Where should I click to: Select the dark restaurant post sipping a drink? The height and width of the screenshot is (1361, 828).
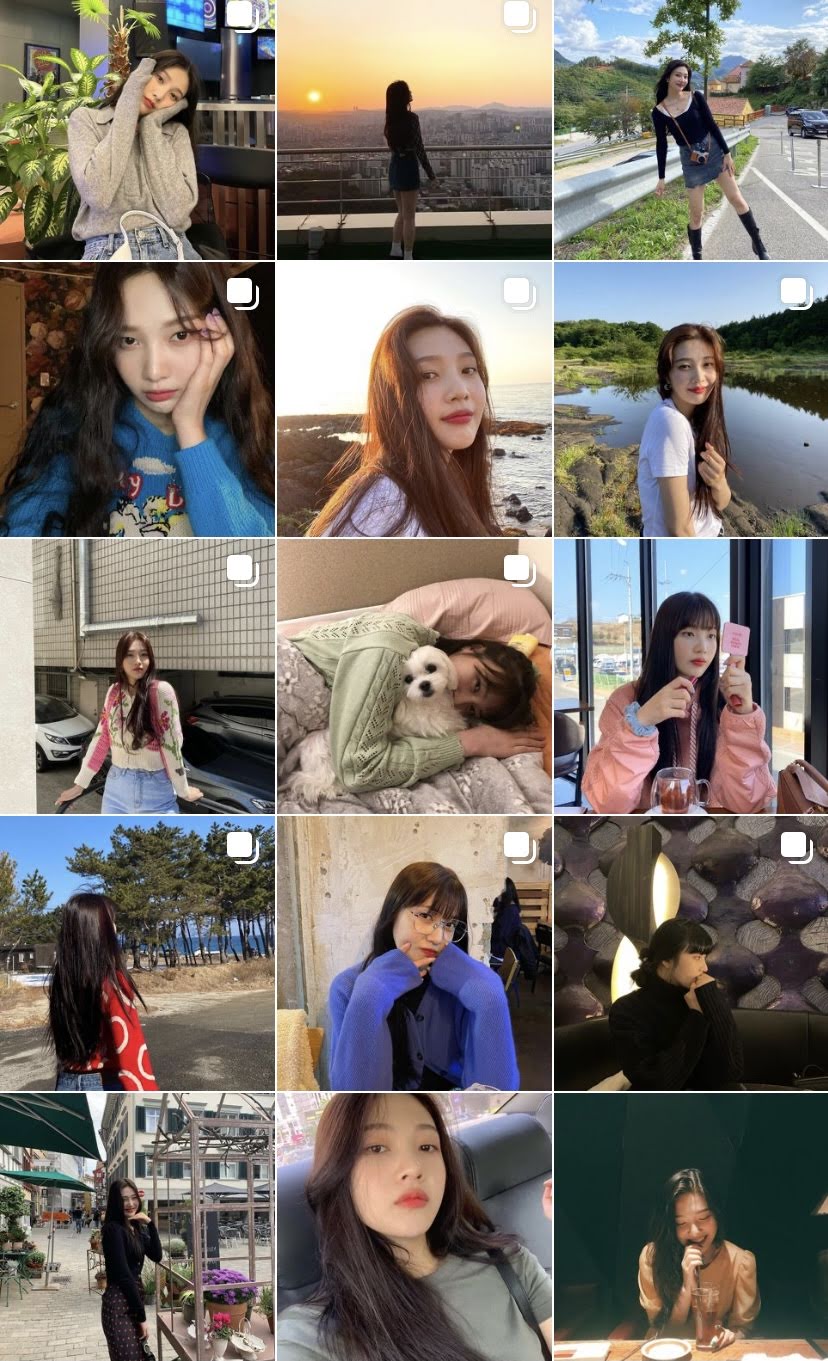tap(691, 1227)
